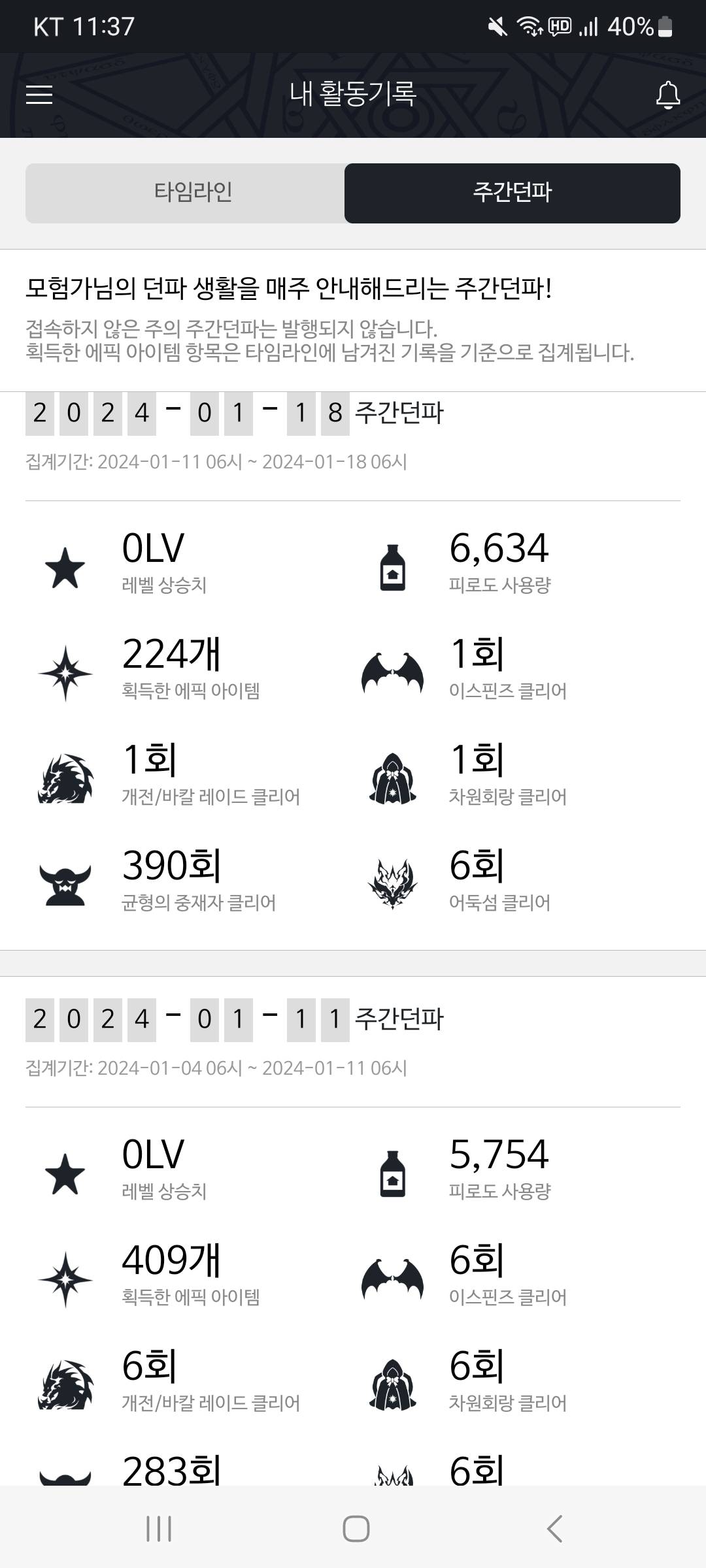Open the hamburger menu
The image size is (706, 1568).
[x=39, y=95]
